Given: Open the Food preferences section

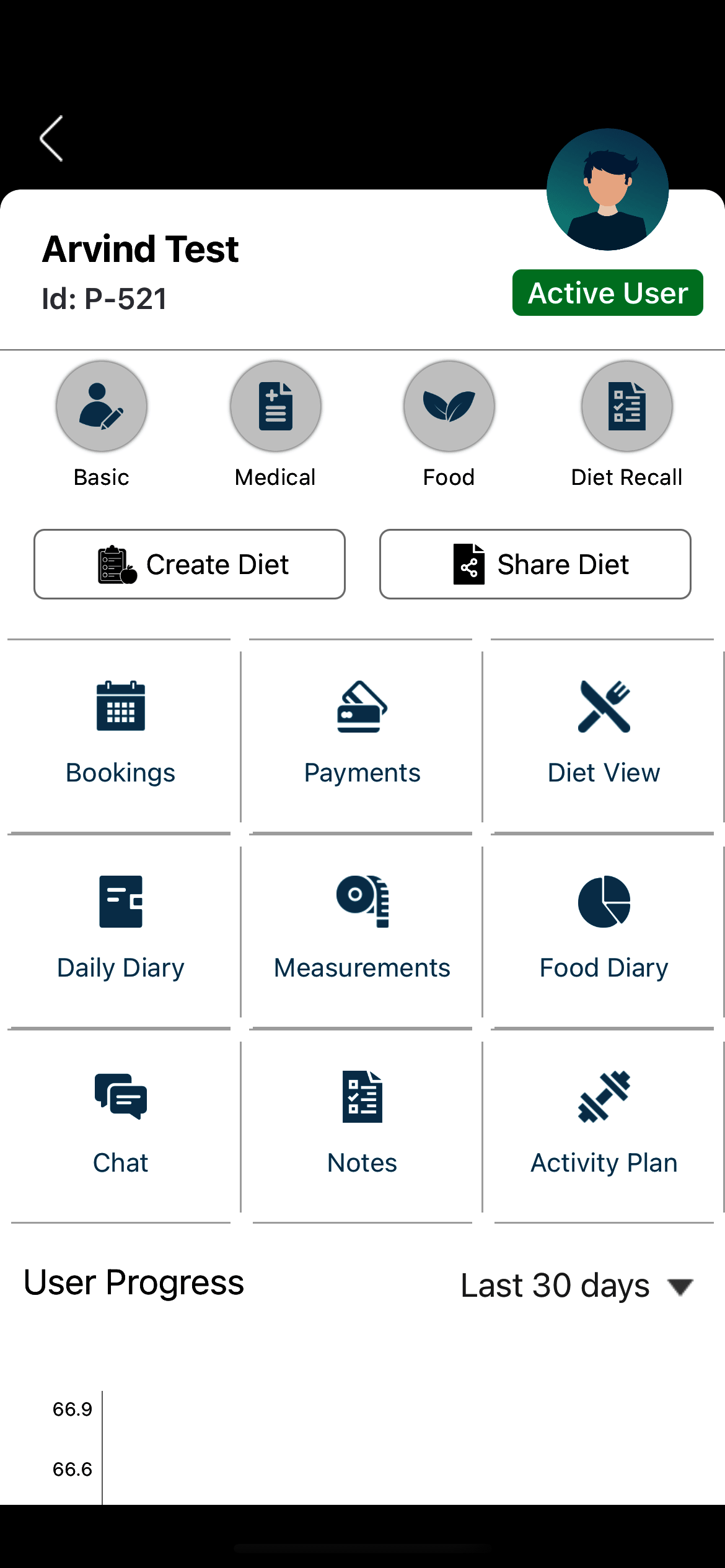Looking at the screenshot, I should (449, 407).
